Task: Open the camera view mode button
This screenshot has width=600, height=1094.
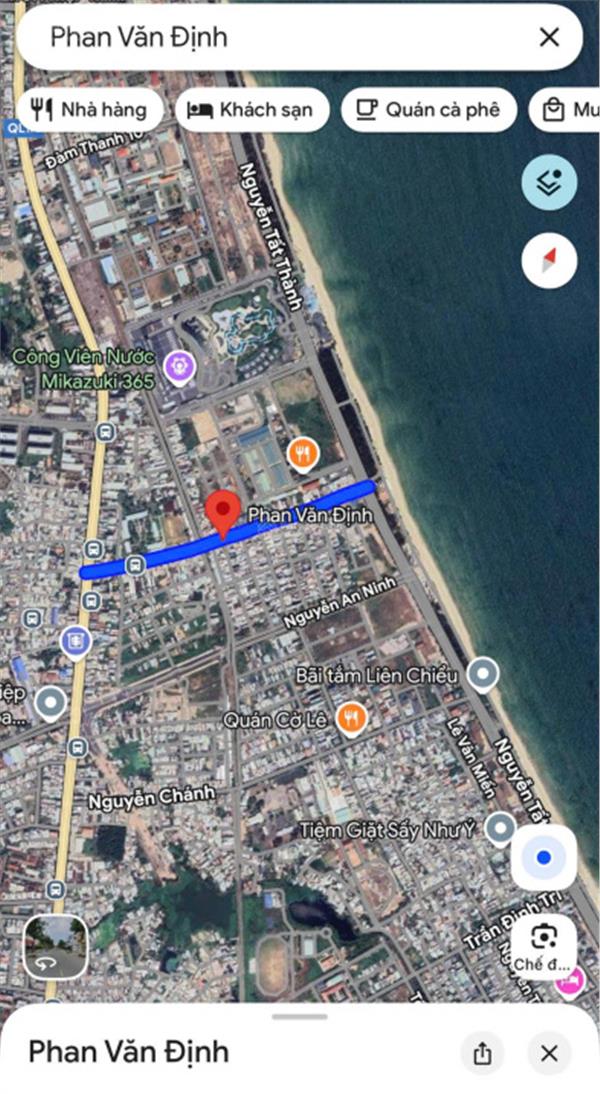Action: pos(543,946)
